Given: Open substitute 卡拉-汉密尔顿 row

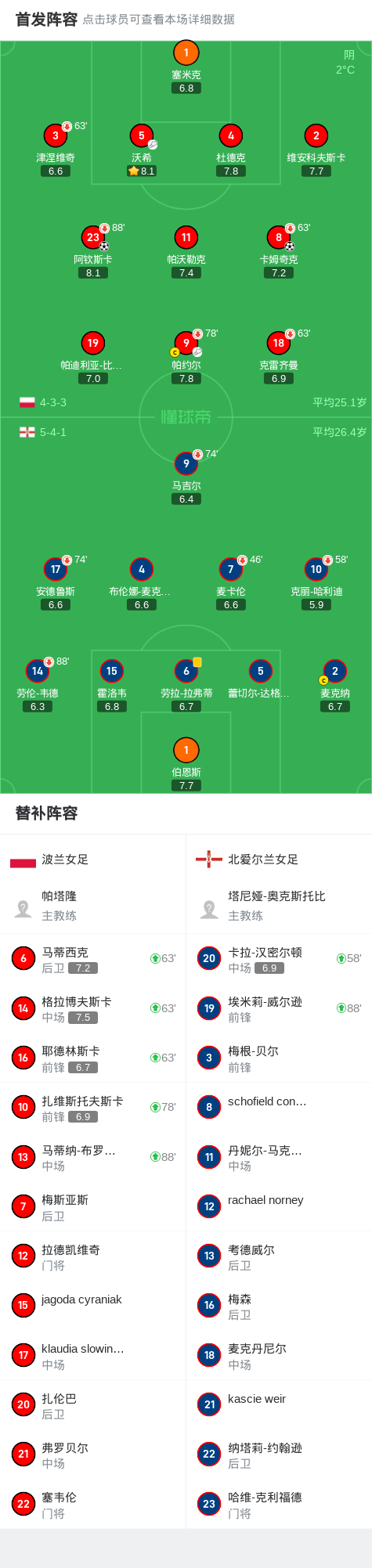Looking at the screenshot, I should (x=279, y=959).
